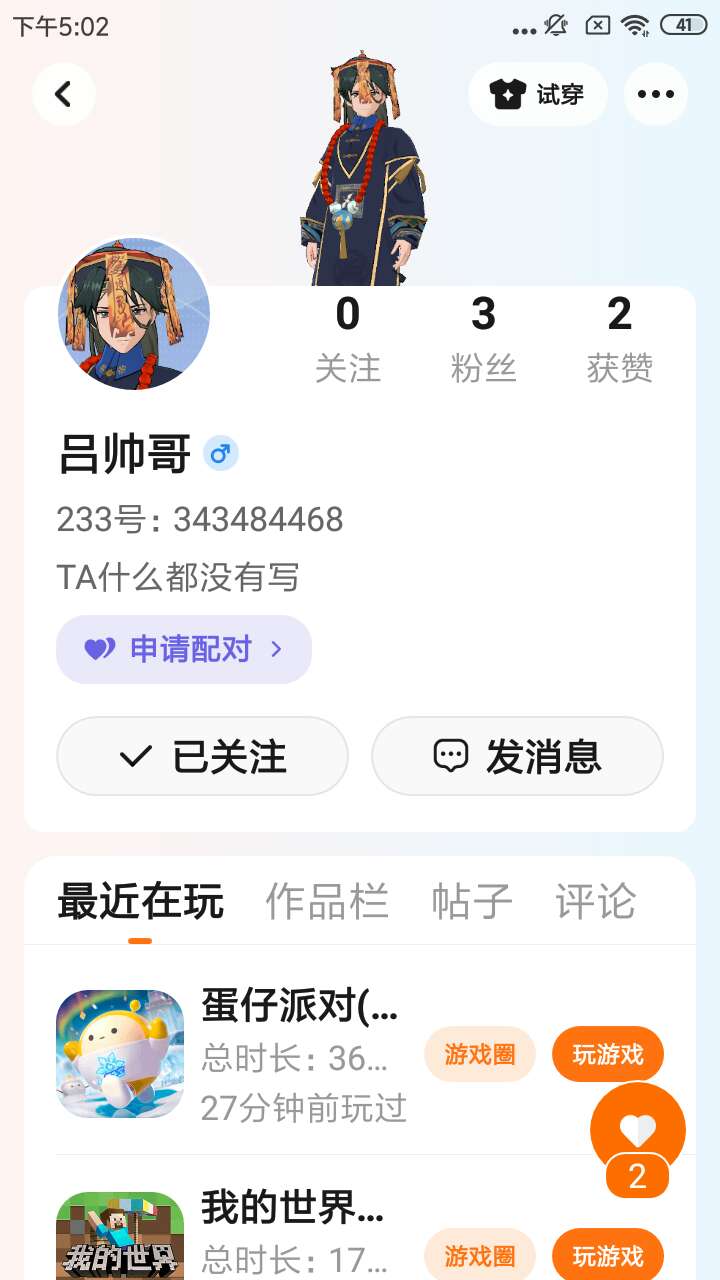
Task: View the 粉丝 followers list
Action: click(x=483, y=340)
